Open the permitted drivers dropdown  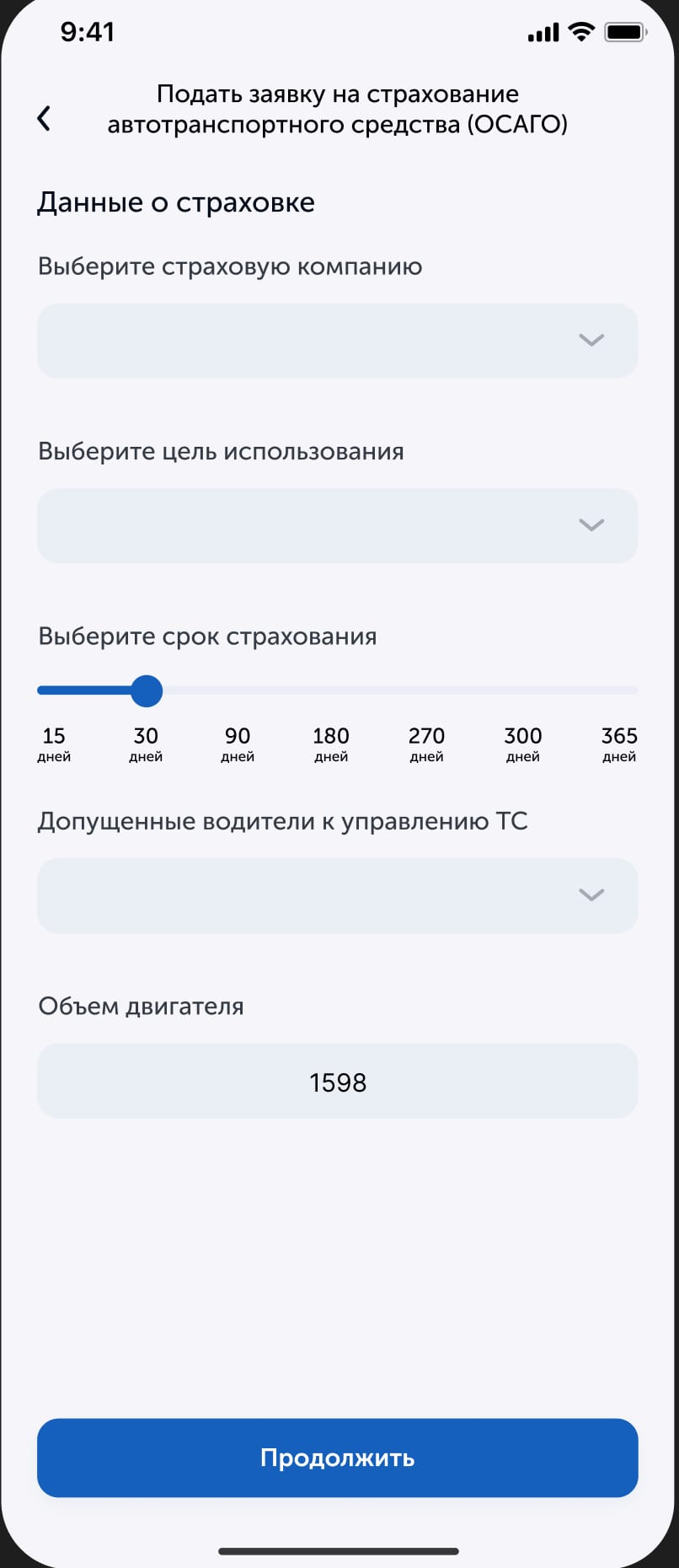click(x=337, y=895)
